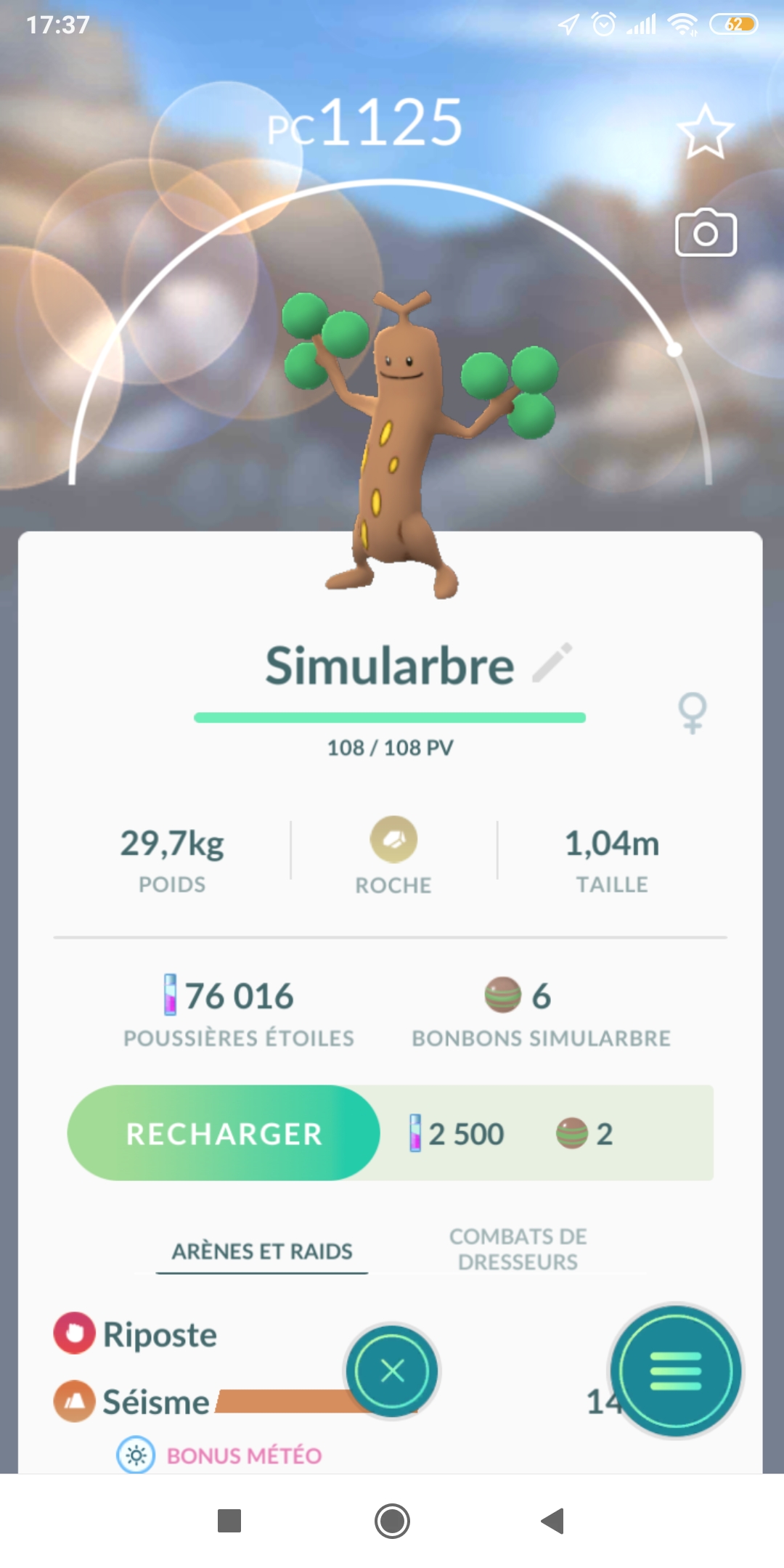The height and width of the screenshot is (1568, 784).
Task: Open the round options menu button
Action: [x=676, y=1371]
